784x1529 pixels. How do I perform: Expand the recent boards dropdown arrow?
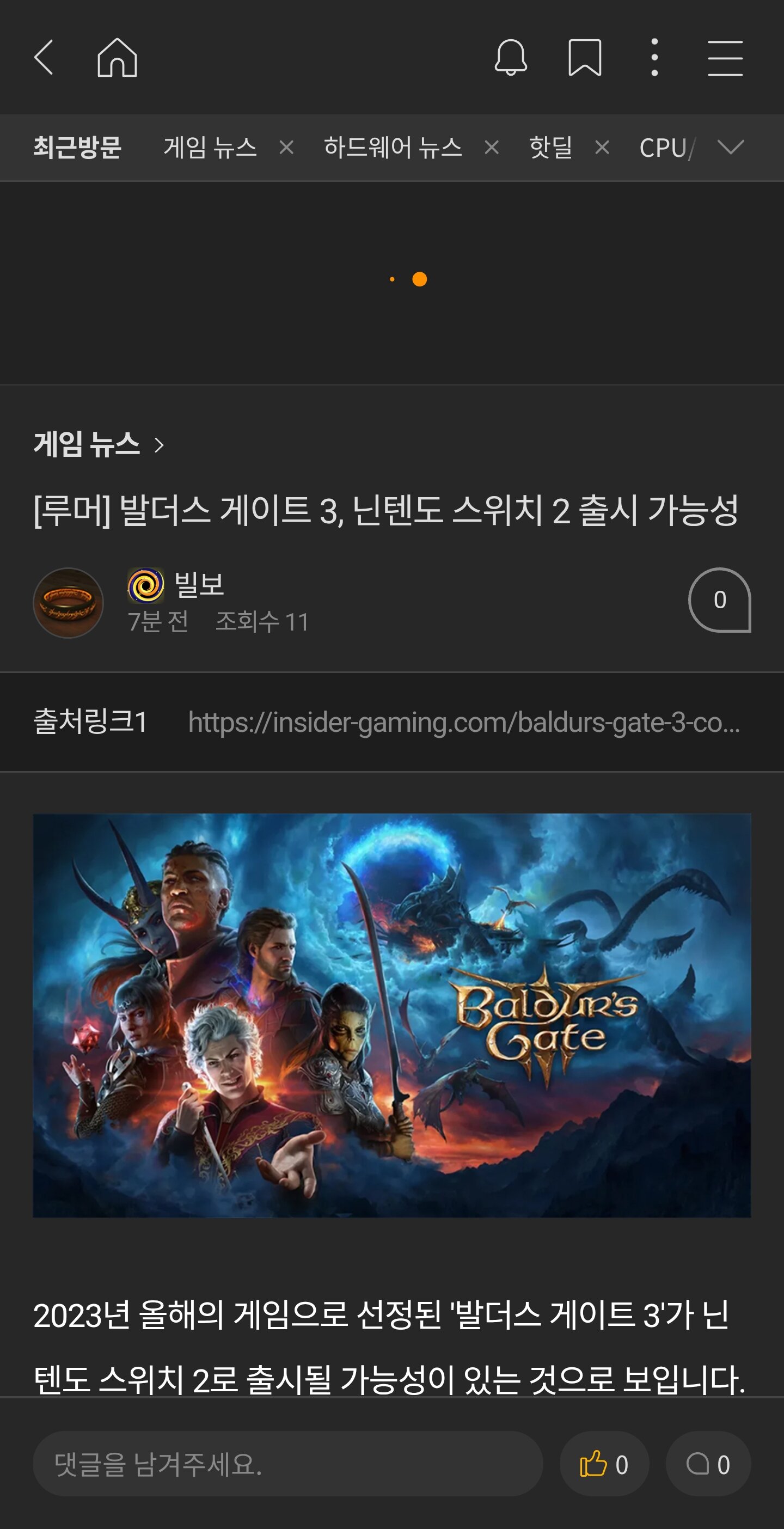[x=731, y=147]
